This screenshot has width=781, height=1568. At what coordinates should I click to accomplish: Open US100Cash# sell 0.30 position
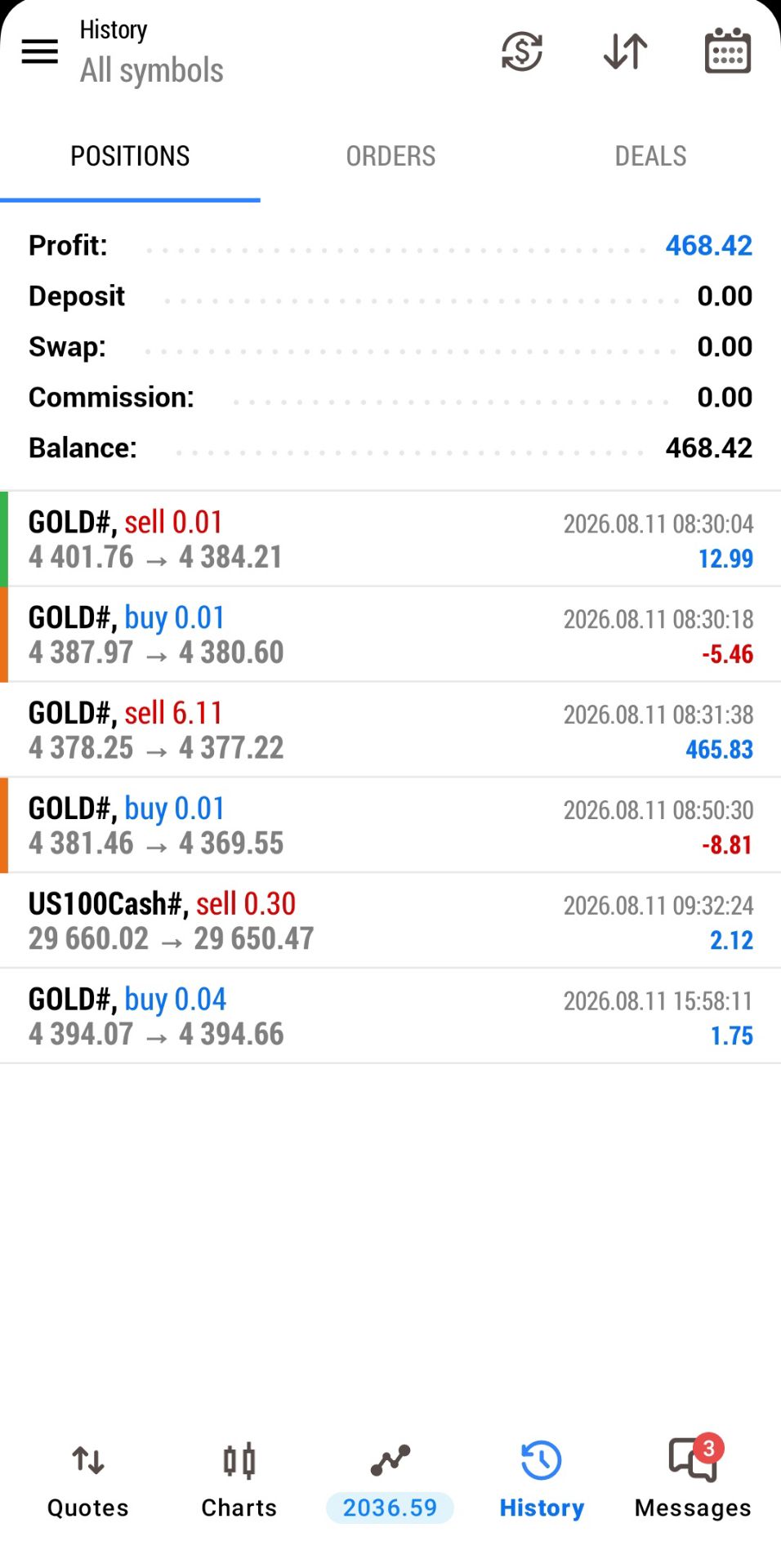pyautogui.click(x=390, y=921)
